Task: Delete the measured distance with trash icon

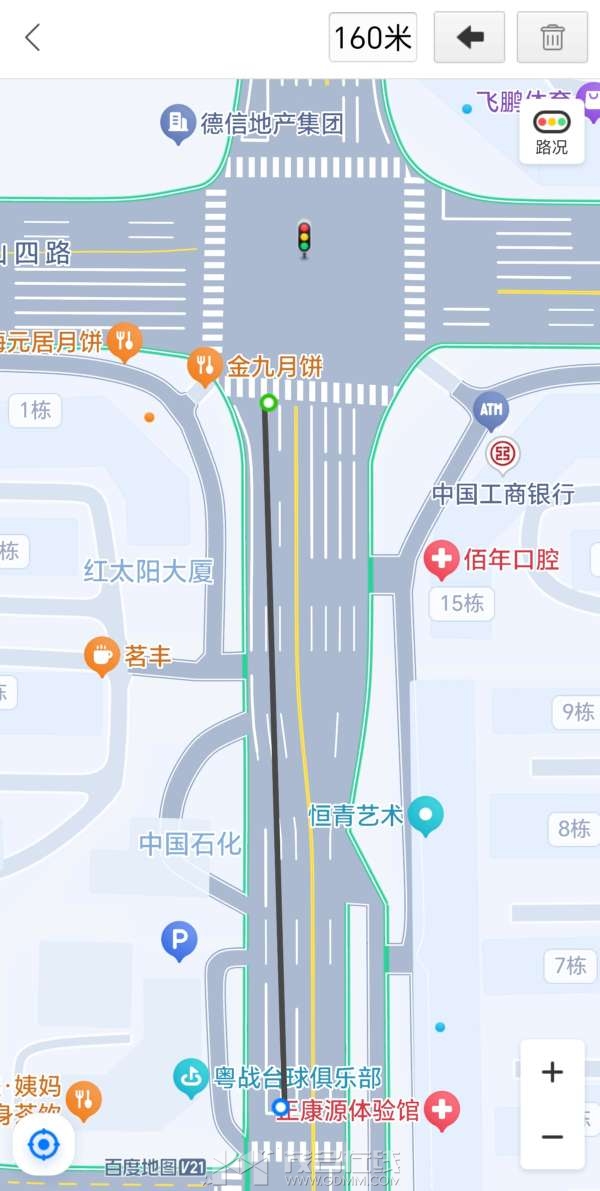Action: tap(552, 38)
